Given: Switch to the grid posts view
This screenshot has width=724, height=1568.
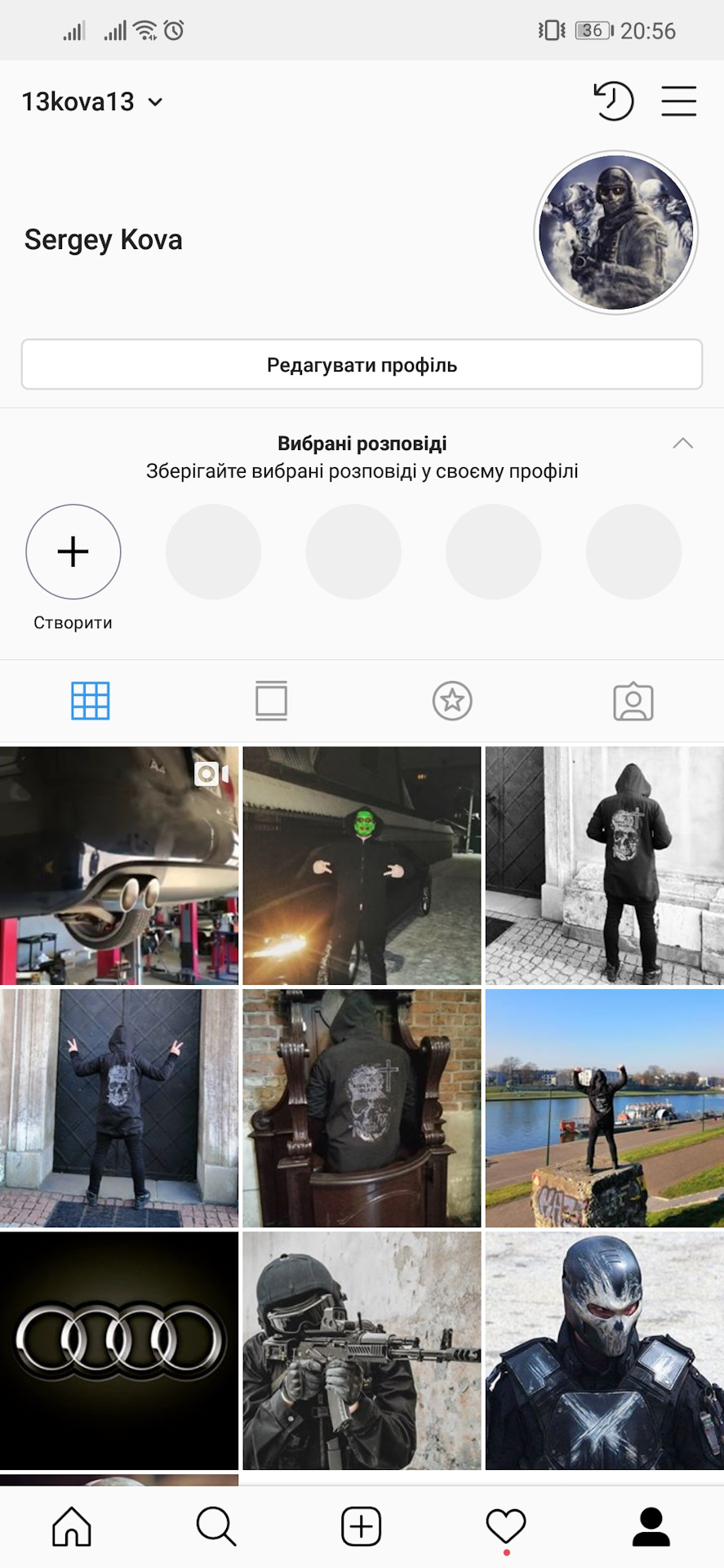Looking at the screenshot, I should point(91,701).
